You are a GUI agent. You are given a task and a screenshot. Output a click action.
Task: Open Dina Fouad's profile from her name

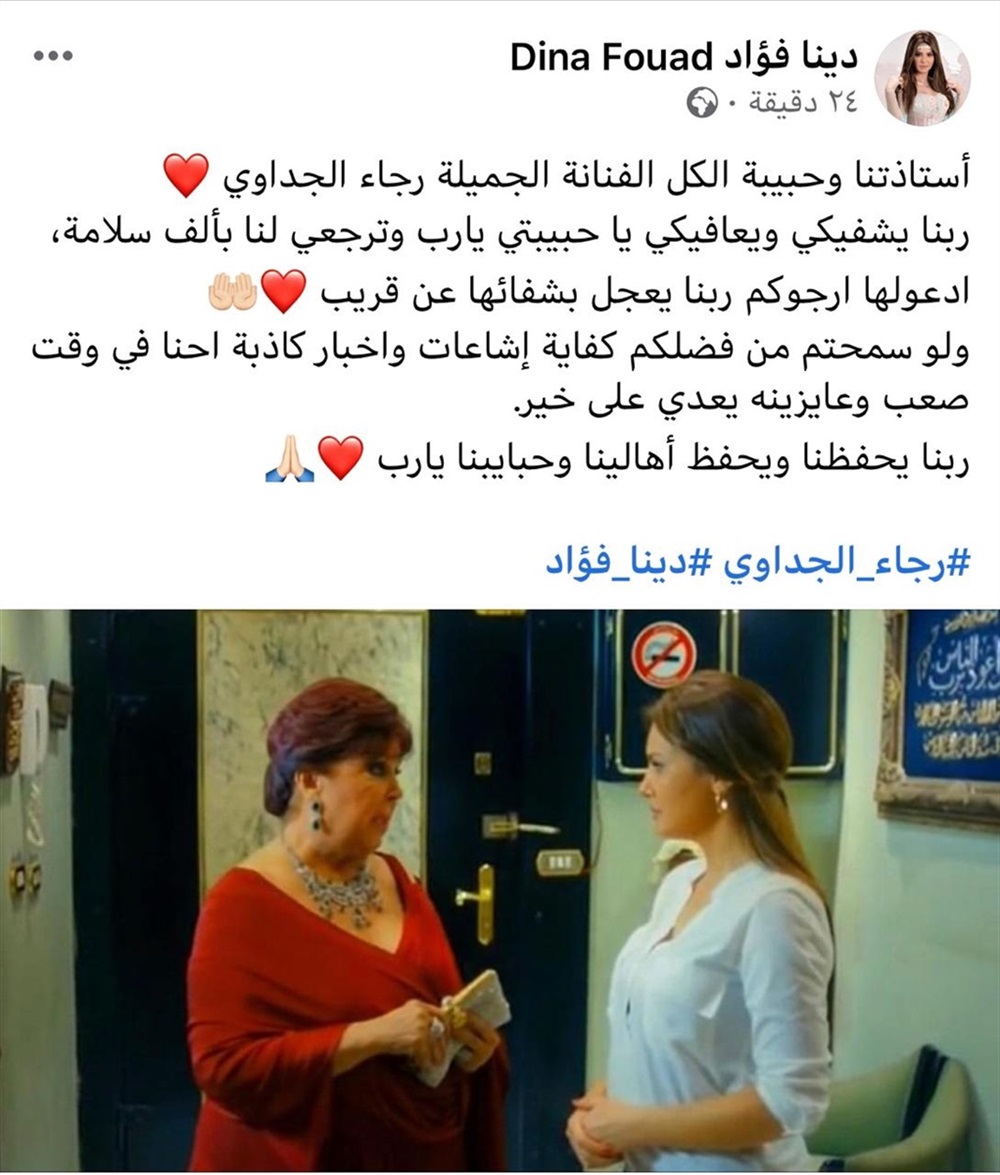684,58
